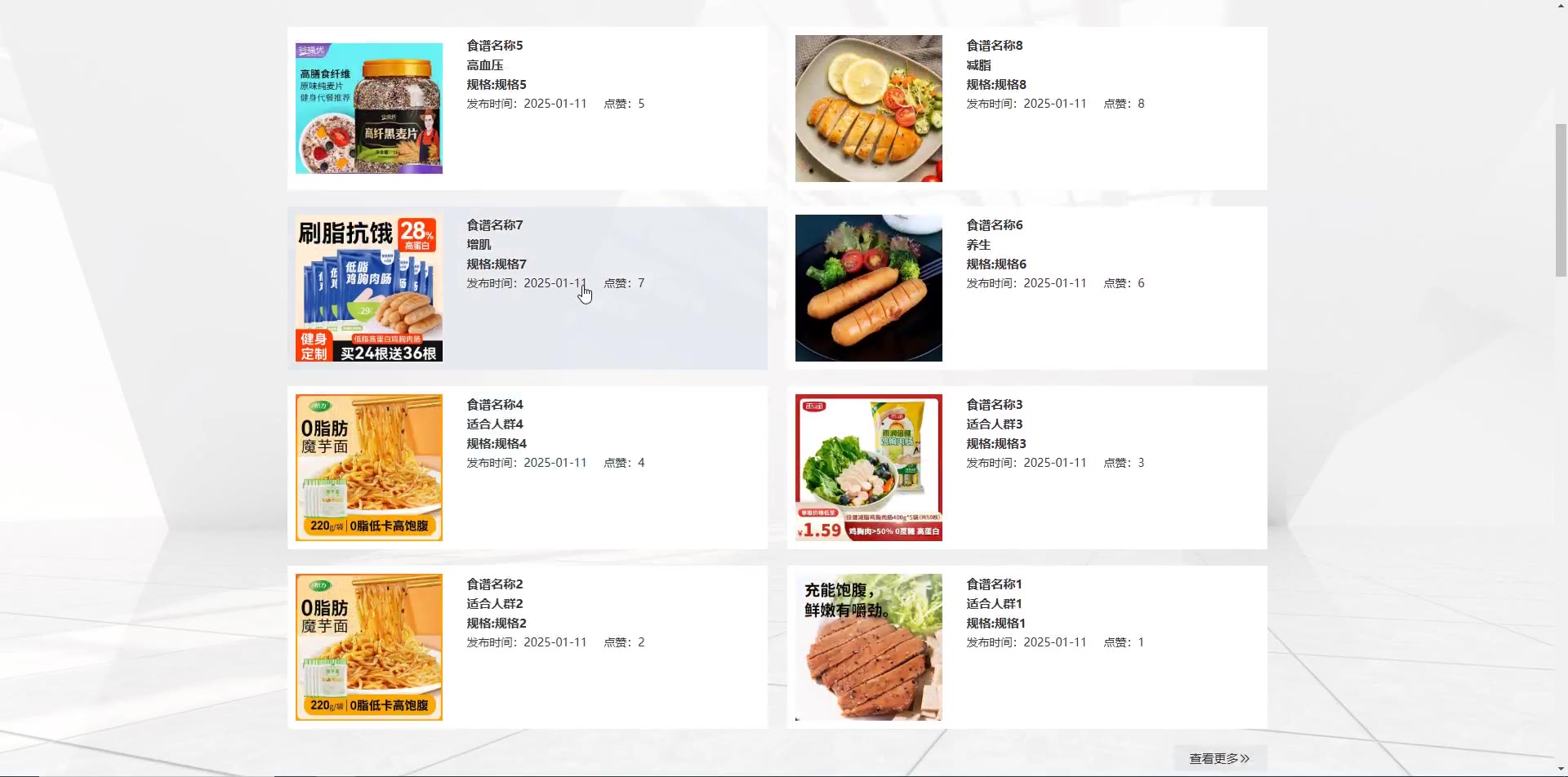
Task: Tap 查看更多 to see more recipes
Action: tap(1219, 758)
